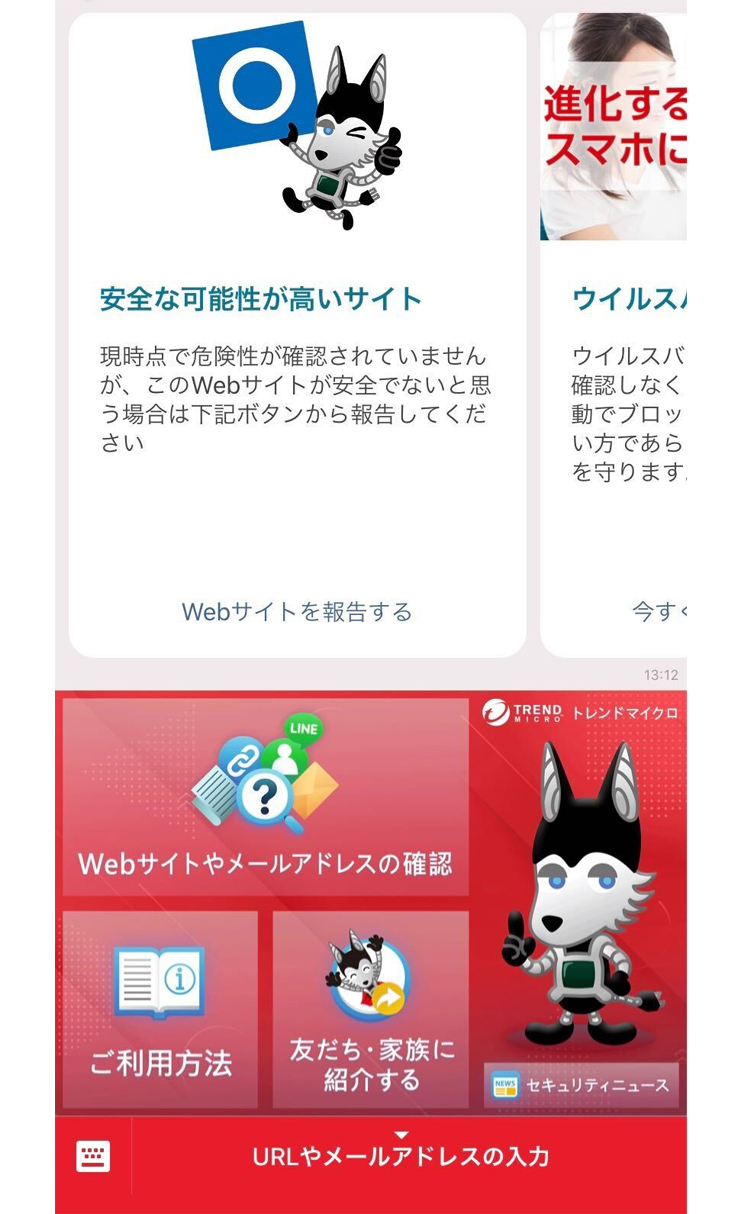Switch to keyboard input icon

tap(93, 1156)
